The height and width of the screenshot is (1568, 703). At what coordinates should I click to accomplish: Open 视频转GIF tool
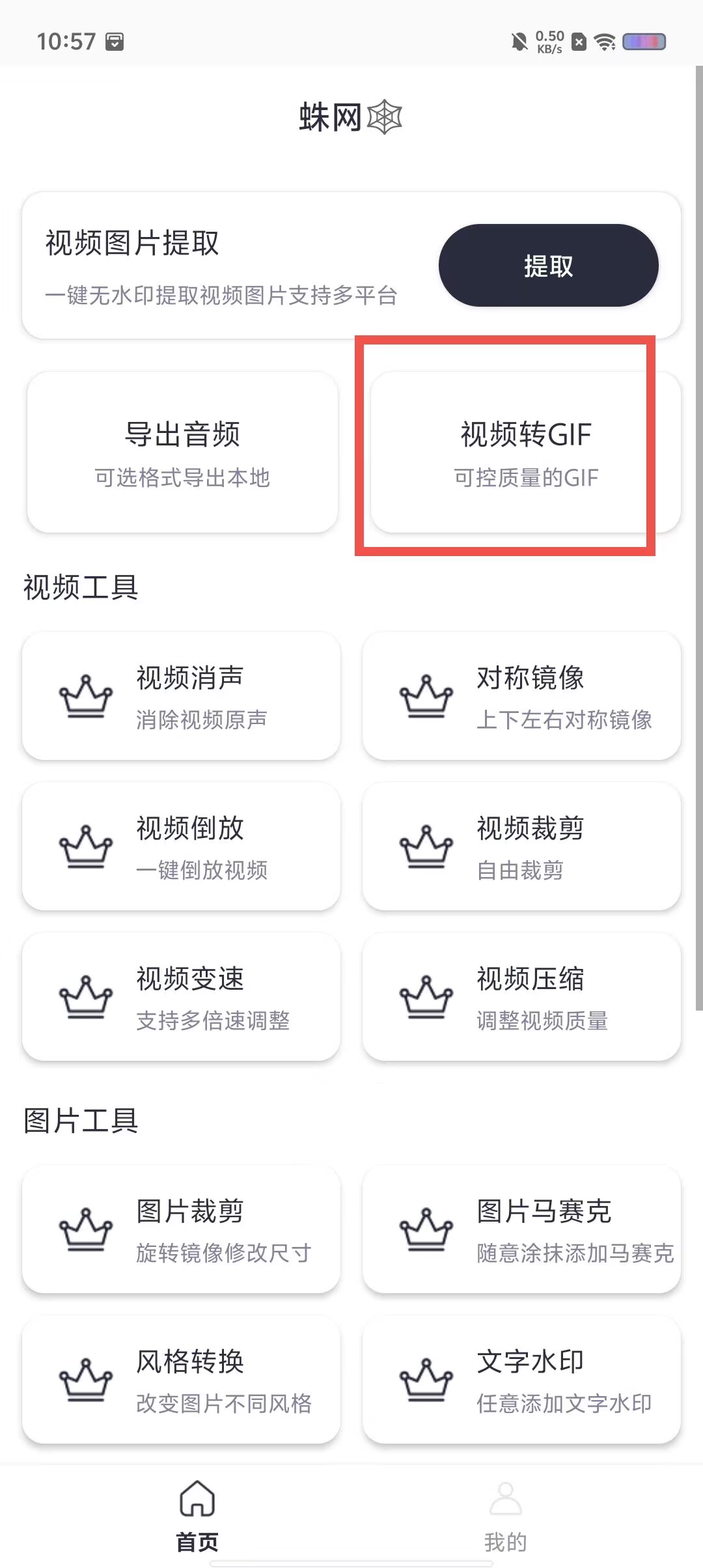coord(525,453)
